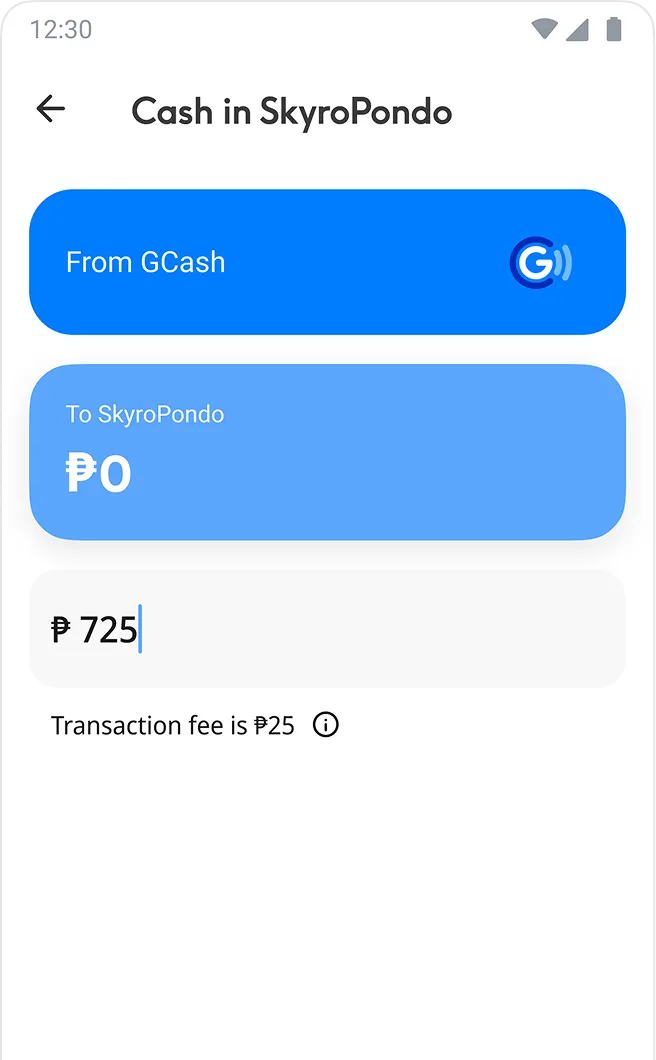Screen dimensions: 656x1060
Task: Open transaction fee info icon
Action: click(326, 725)
